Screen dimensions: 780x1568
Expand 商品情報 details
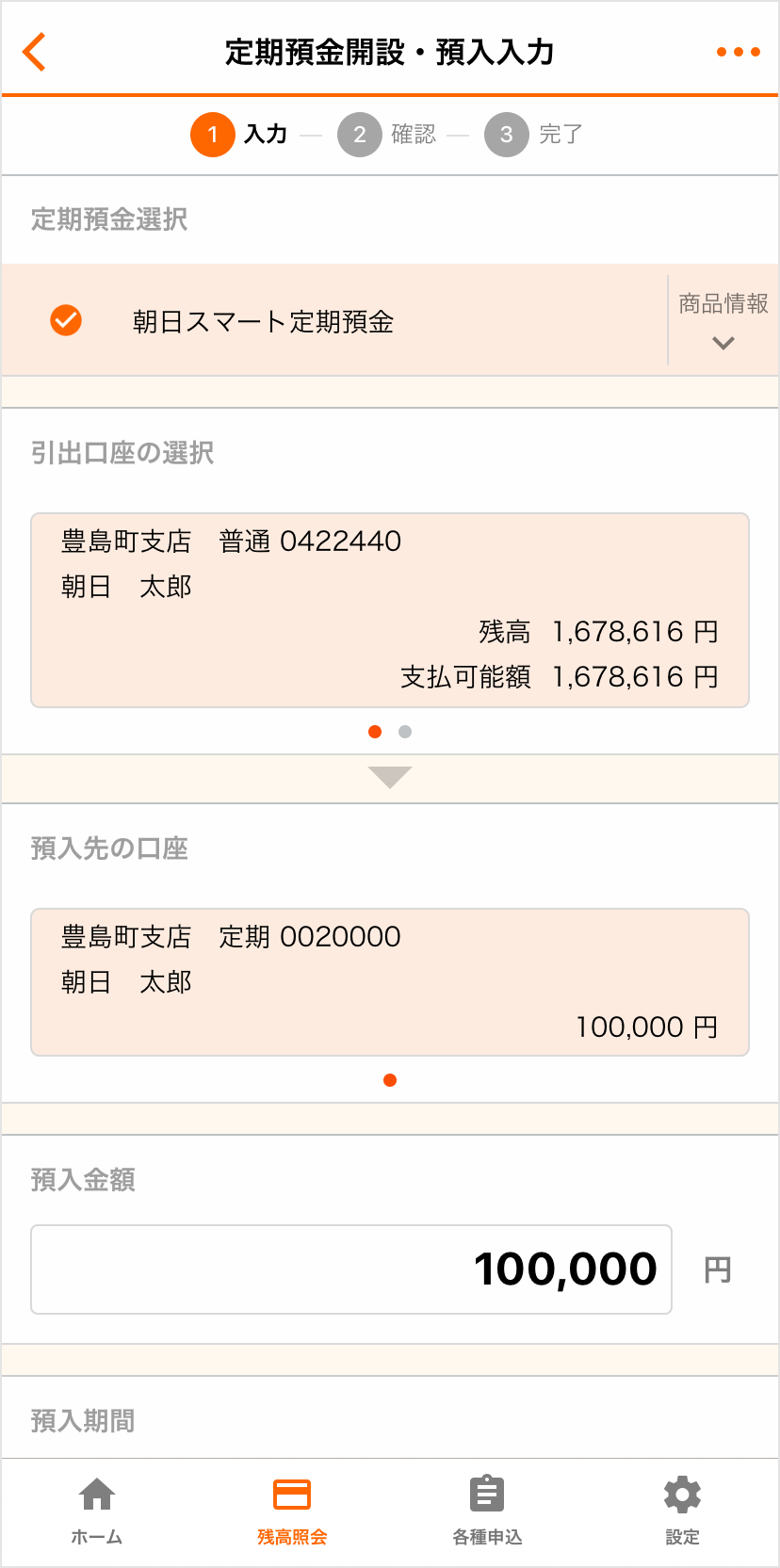tap(723, 320)
